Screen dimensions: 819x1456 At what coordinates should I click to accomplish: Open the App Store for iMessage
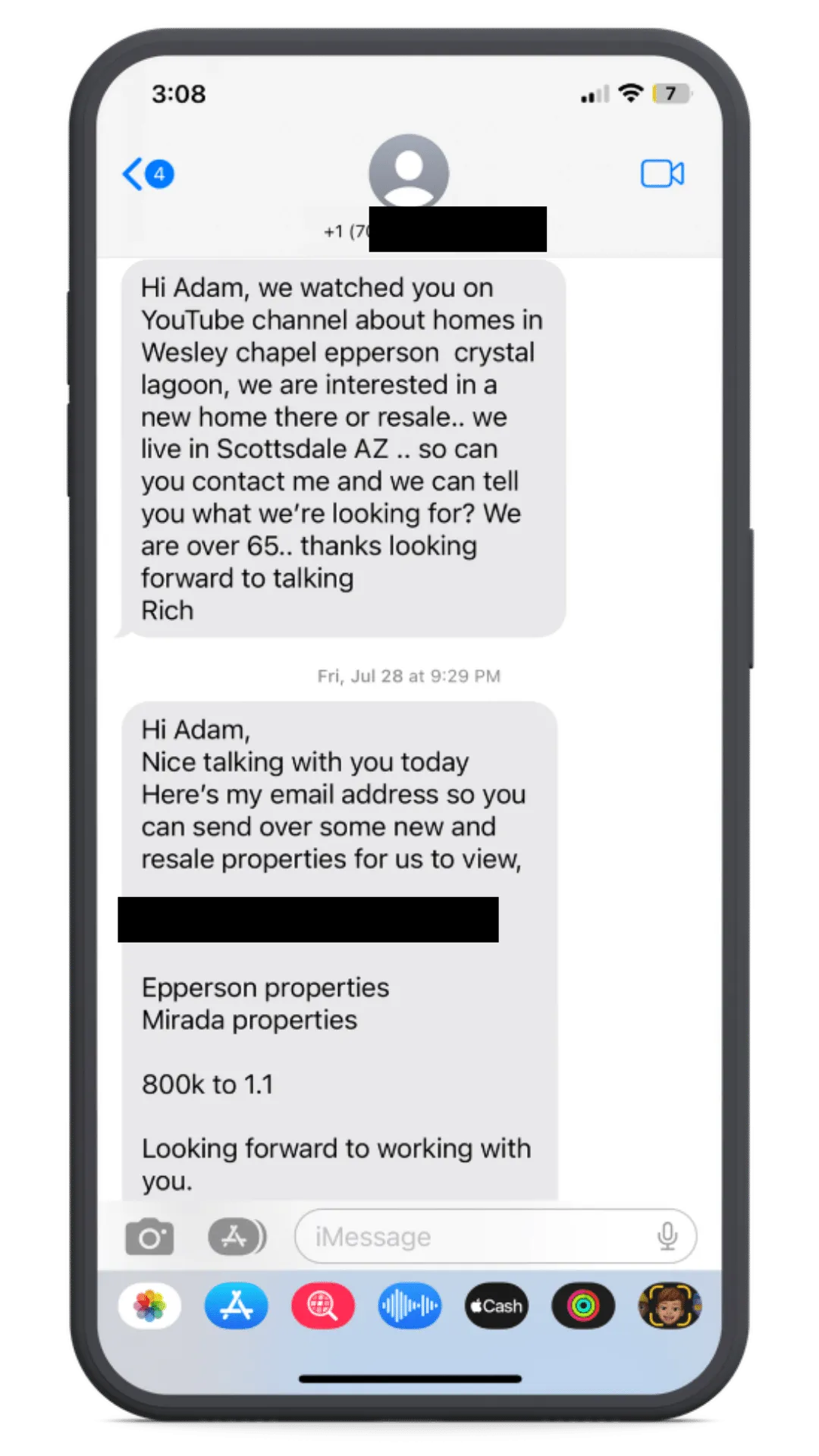(237, 1306)
